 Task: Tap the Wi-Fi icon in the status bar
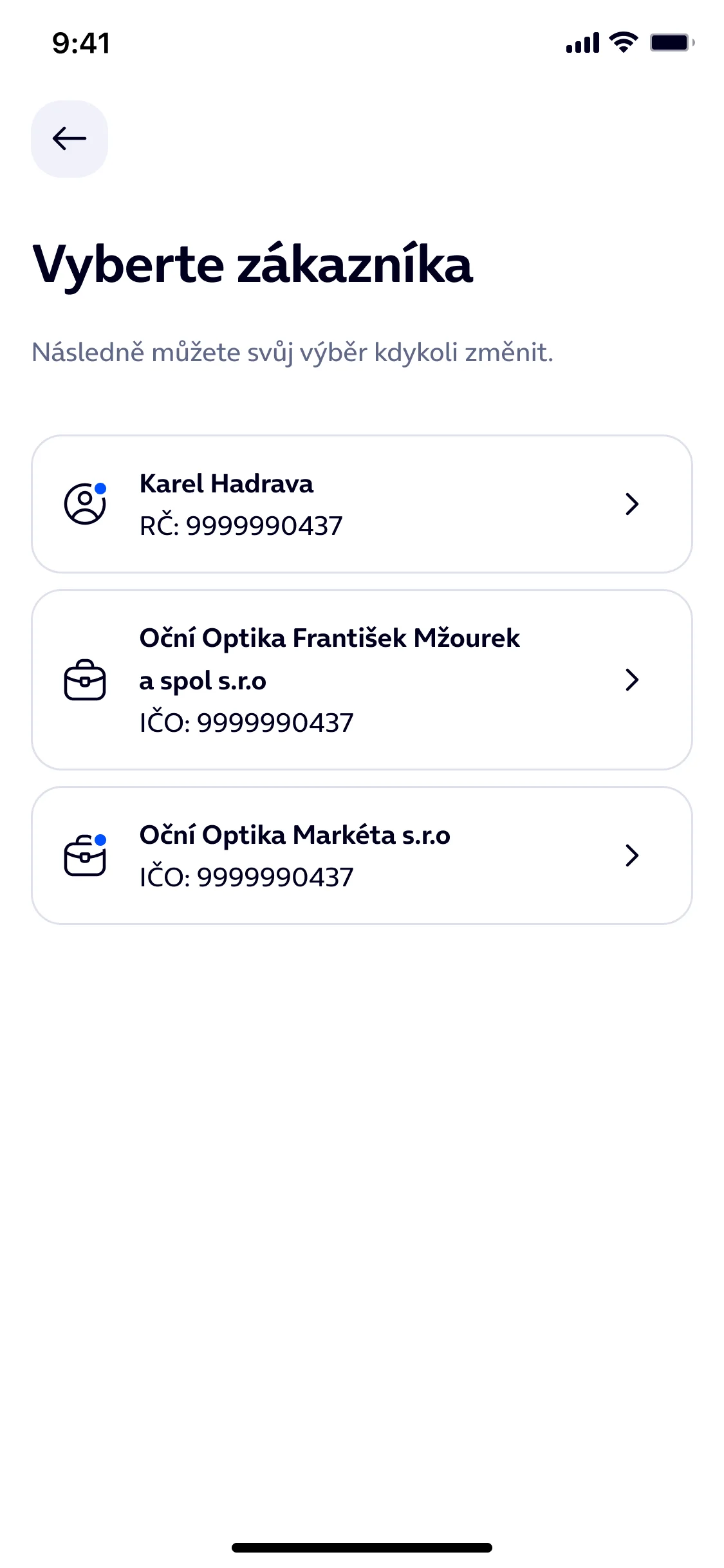tap(622, 42)
